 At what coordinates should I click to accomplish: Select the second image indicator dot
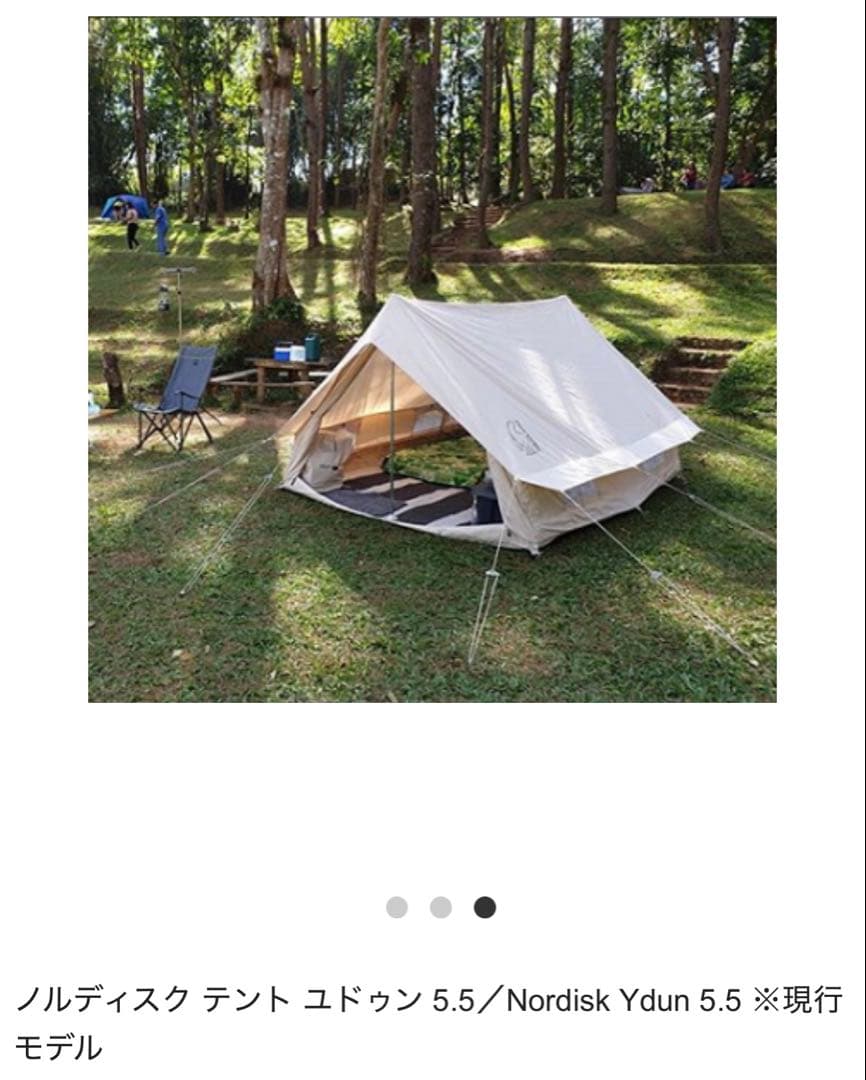[441, 907]
